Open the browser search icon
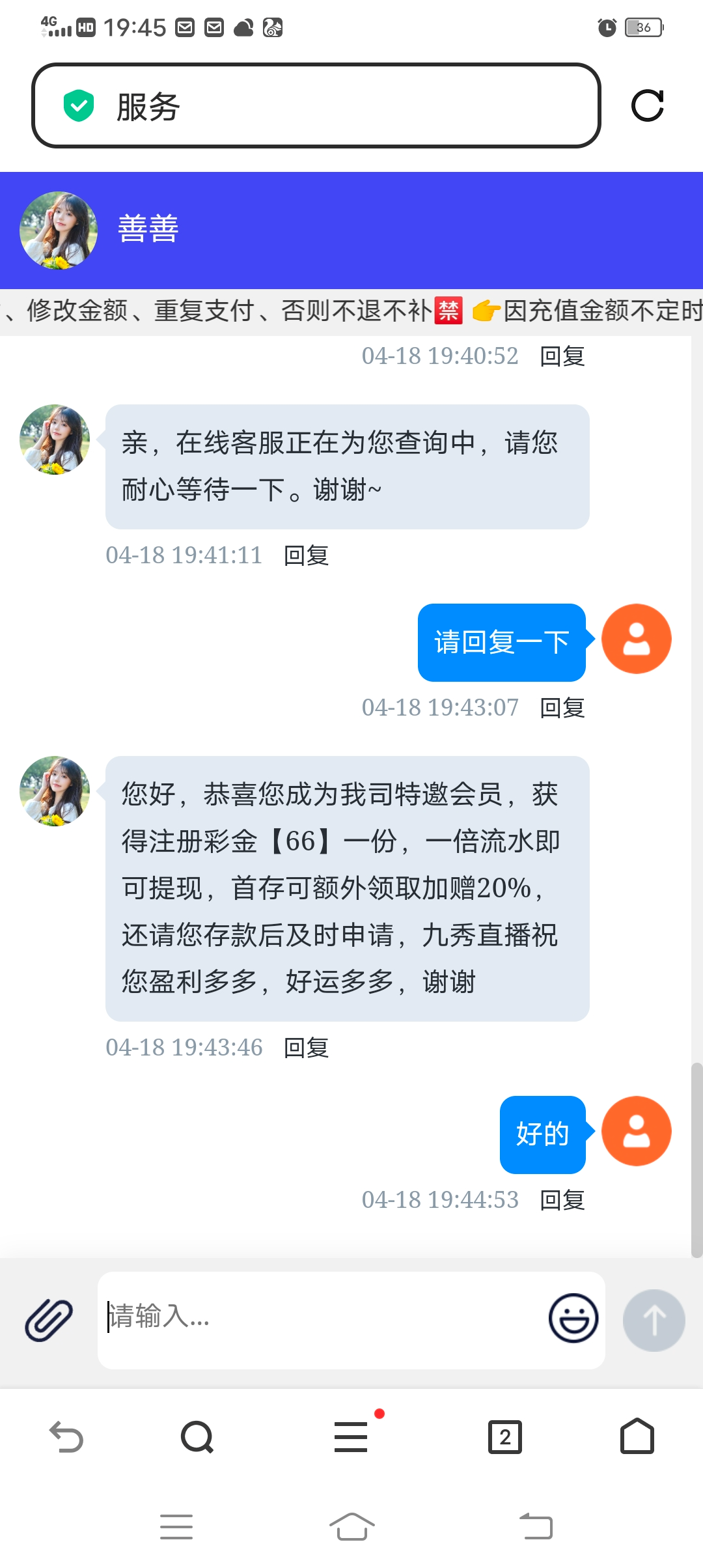 point(197,1436)
